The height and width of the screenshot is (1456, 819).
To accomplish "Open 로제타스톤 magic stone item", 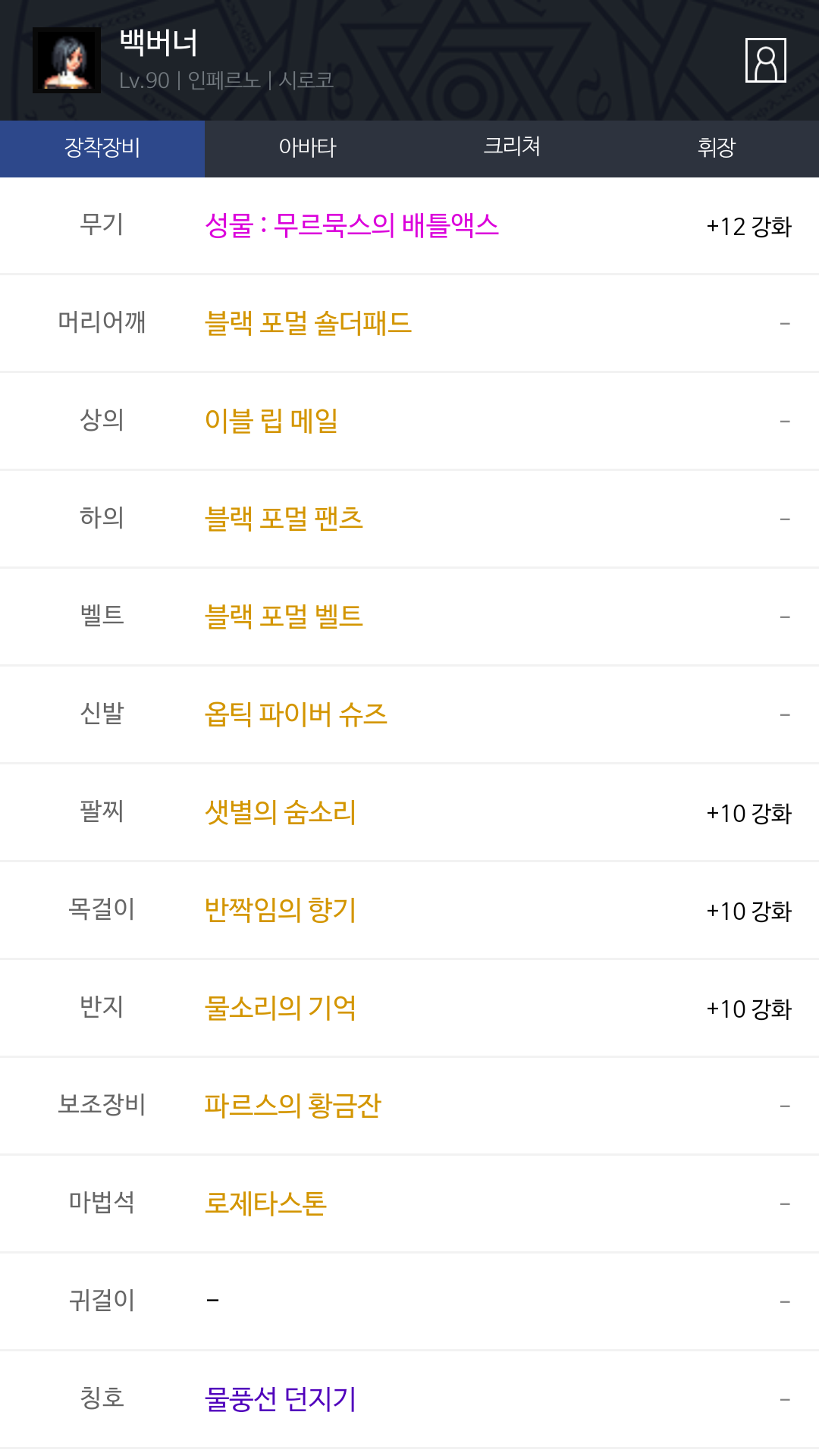I will (x=265, y=1203).
